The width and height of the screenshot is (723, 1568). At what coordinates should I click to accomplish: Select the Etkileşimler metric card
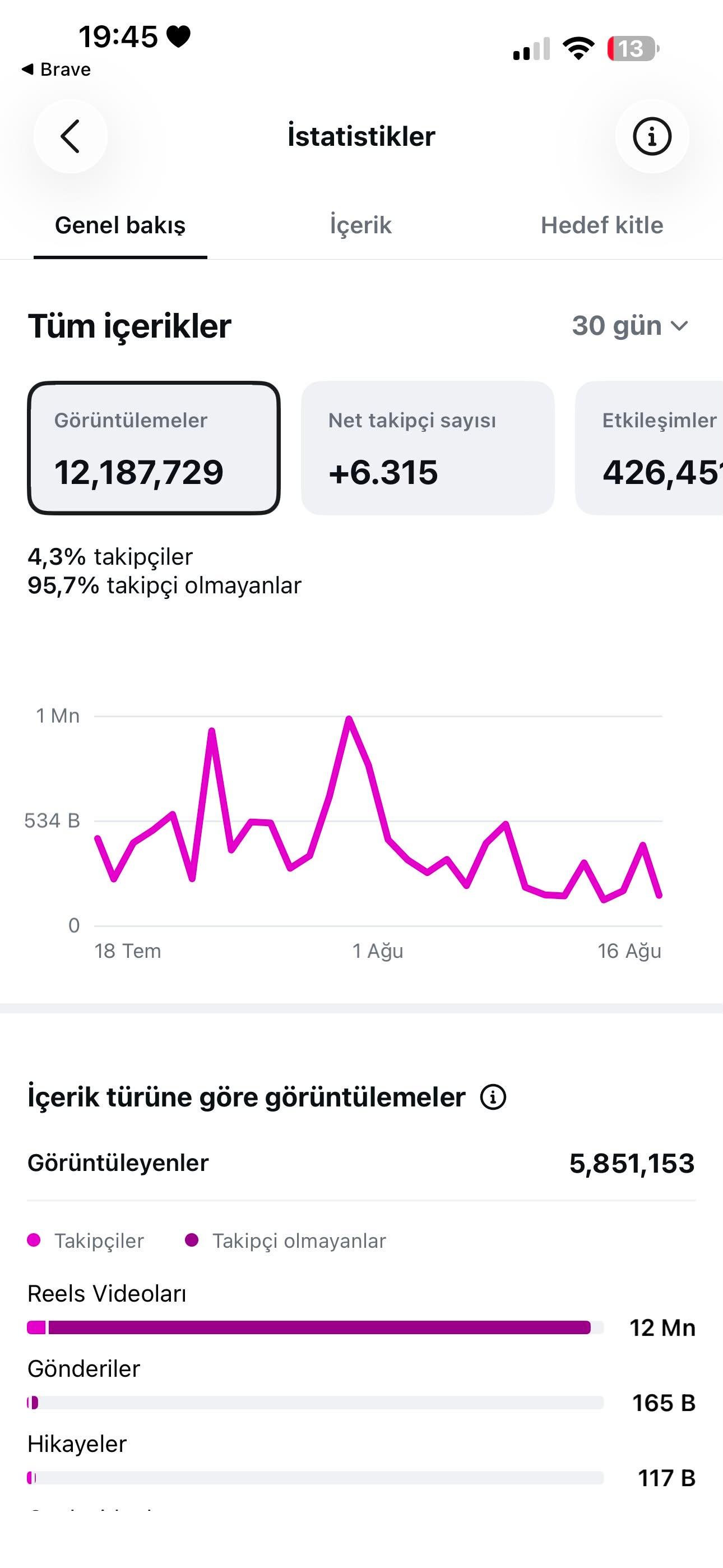point(649,448)
